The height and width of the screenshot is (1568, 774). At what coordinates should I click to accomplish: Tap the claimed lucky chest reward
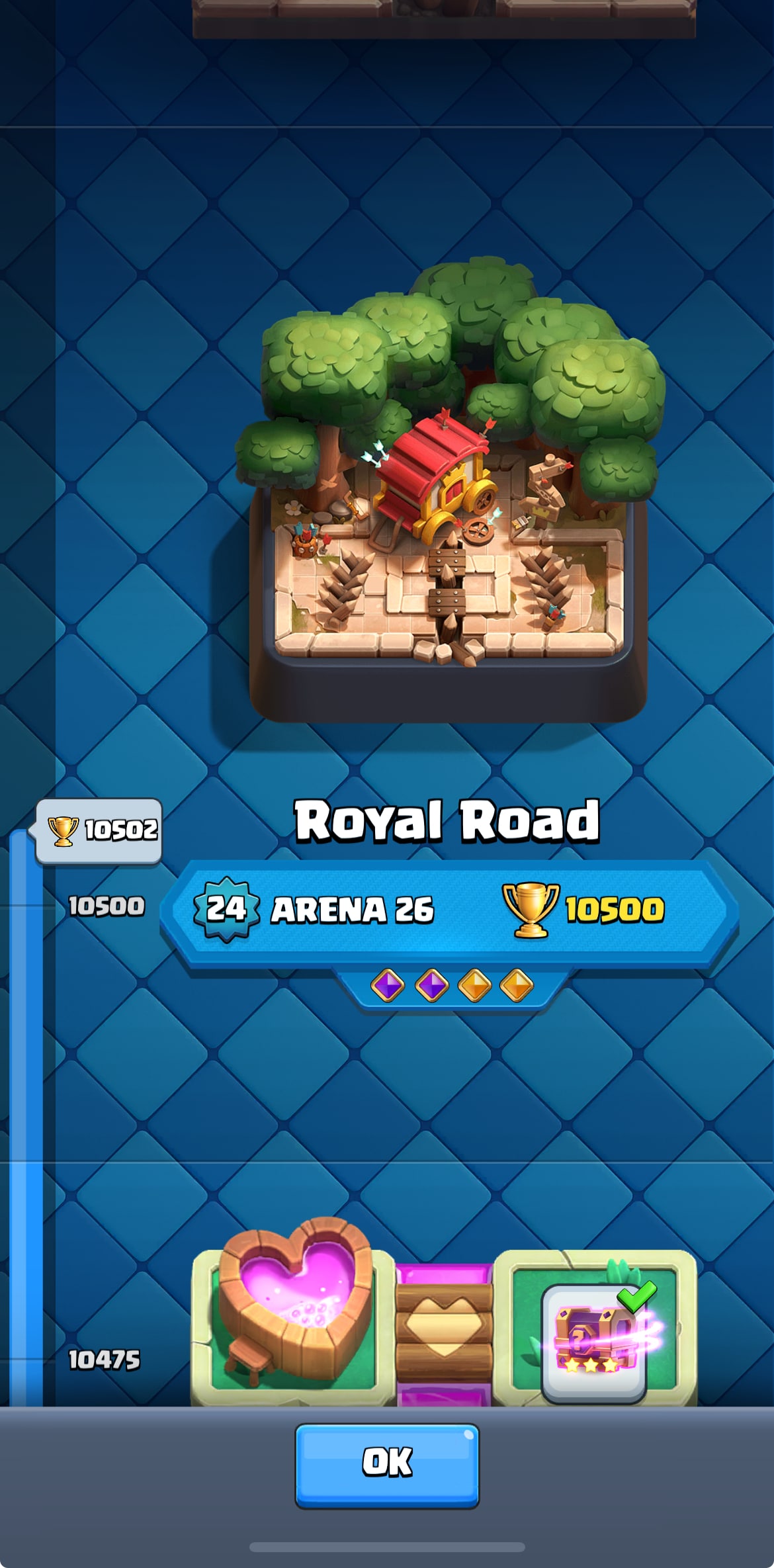(x=594, y=1342)
